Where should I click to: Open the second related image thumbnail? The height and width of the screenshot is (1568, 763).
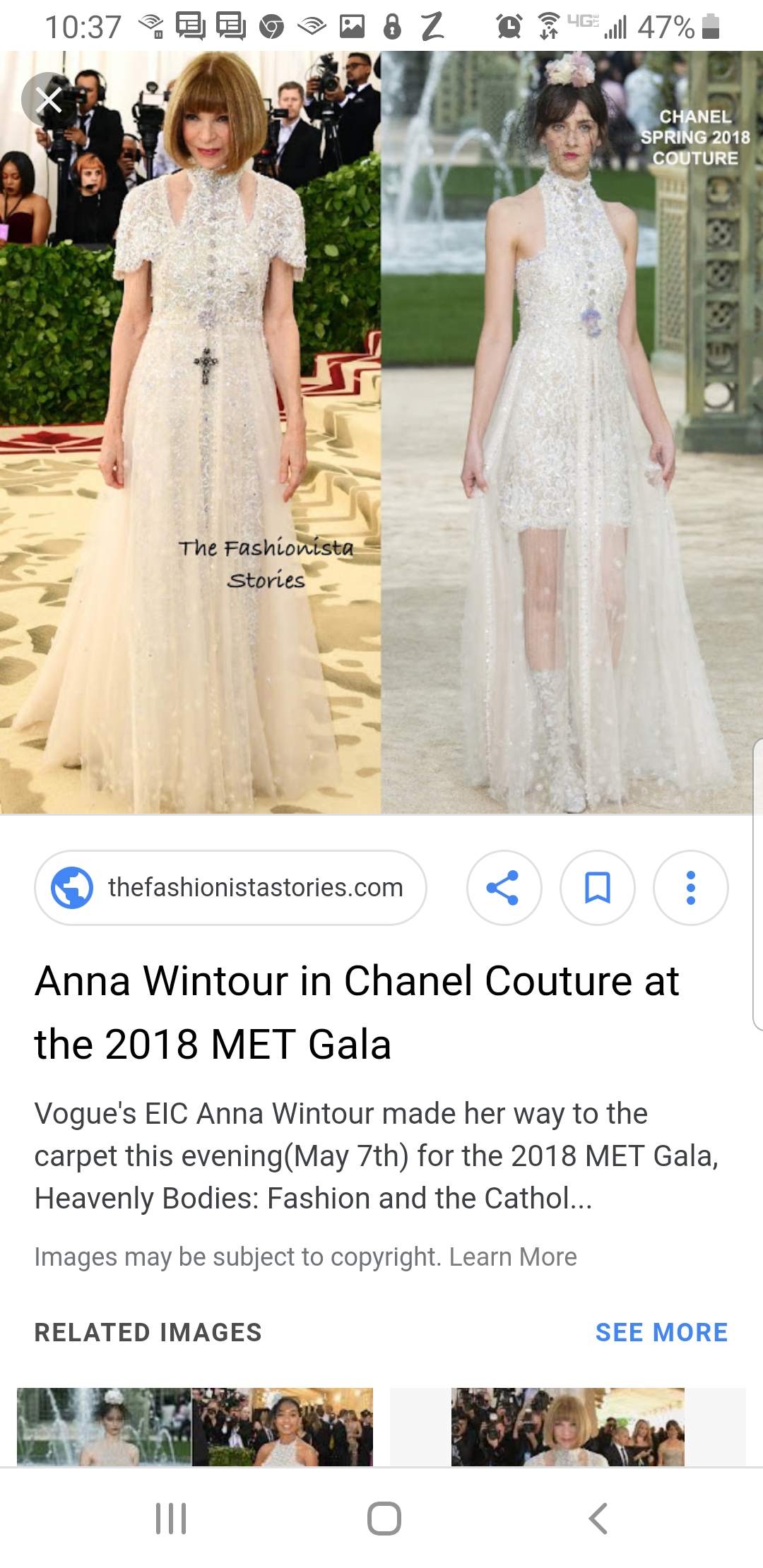coord(567,1426)
